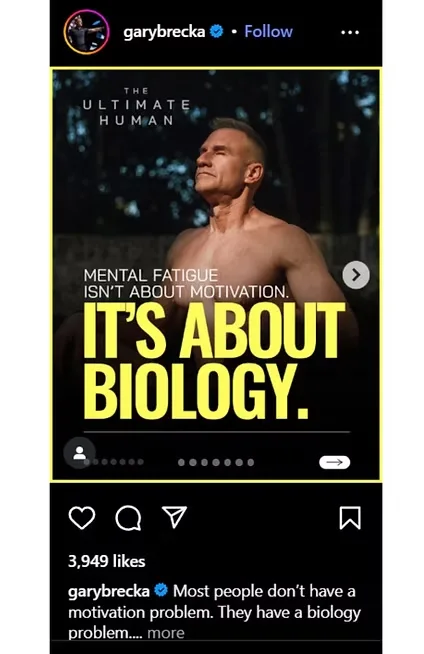Screen dimensions: 424x654
Task: Share the post via paper plane
Action: pos(174,517)
